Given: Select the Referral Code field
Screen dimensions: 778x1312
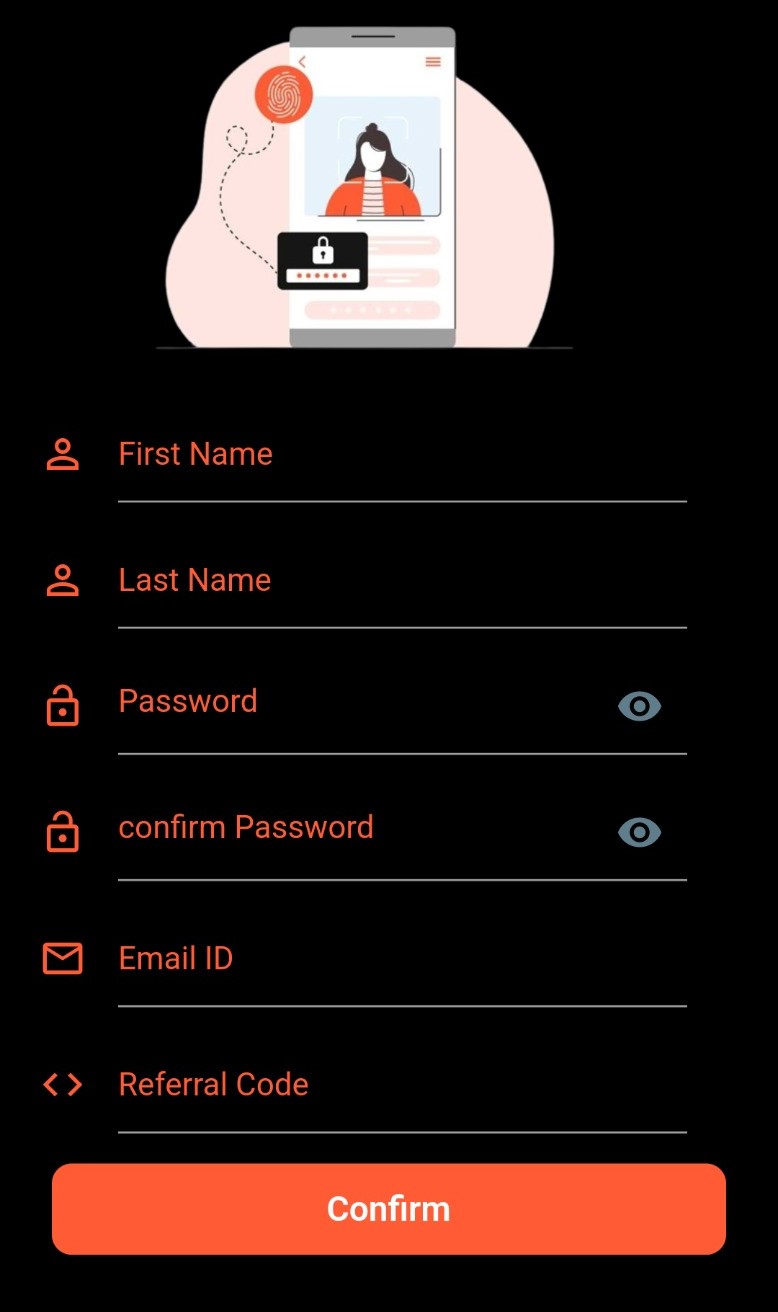Looking at the screenshot, I should point(402,1086).
